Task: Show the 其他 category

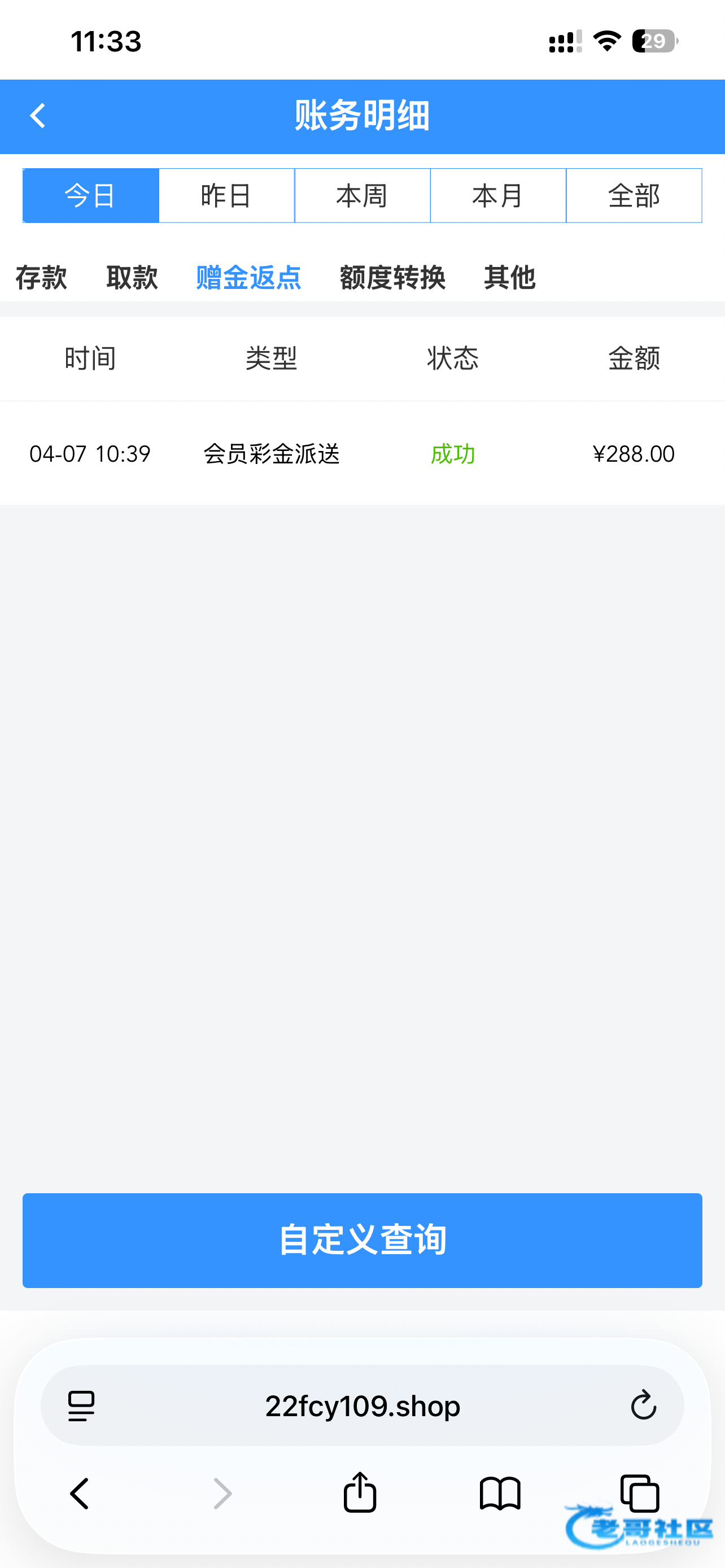Action: [509, 278]
